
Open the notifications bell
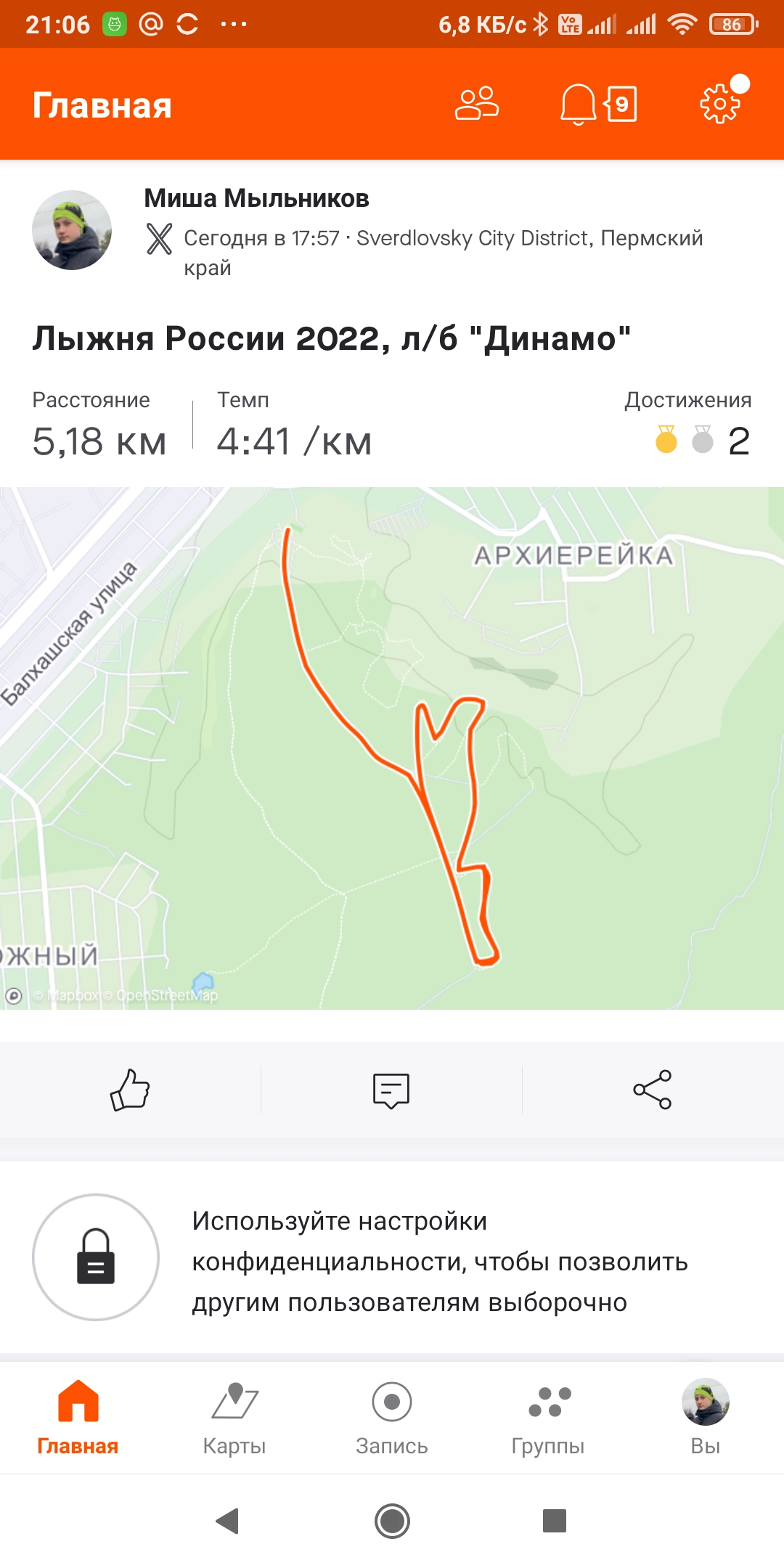tap(579, 104)
